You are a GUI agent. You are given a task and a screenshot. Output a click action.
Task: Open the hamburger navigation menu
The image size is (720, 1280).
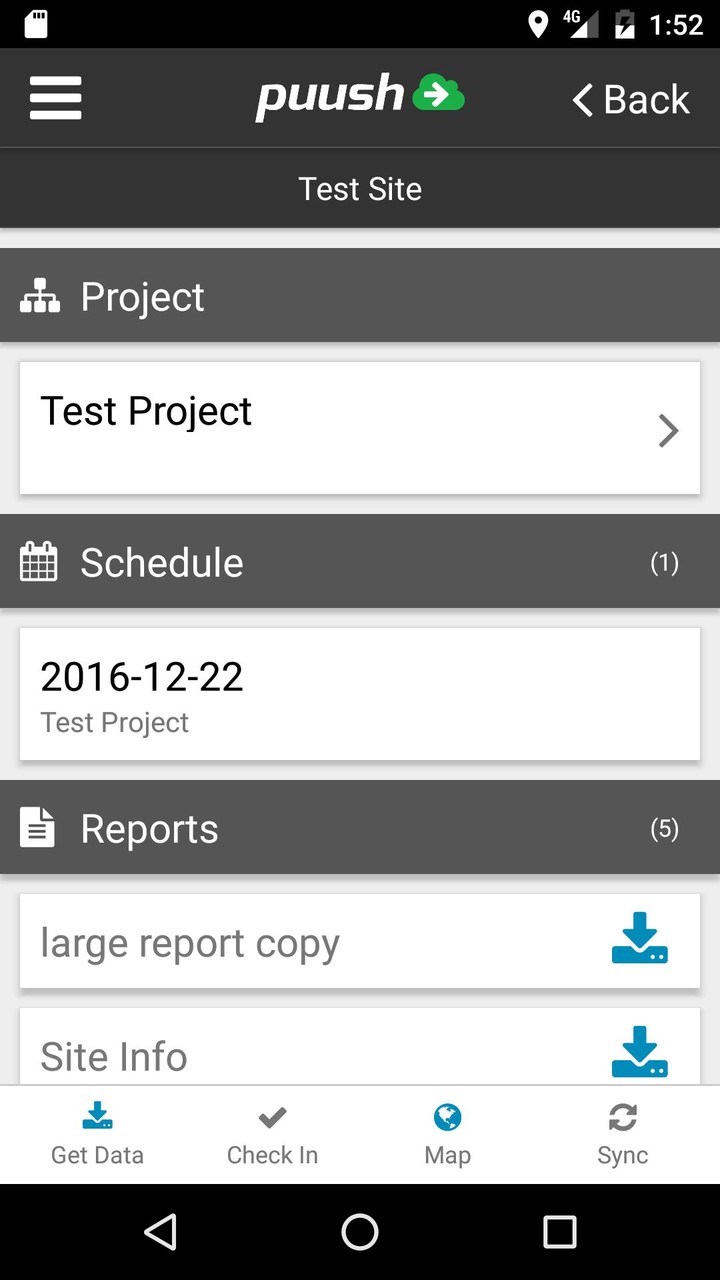click(55, 97)
